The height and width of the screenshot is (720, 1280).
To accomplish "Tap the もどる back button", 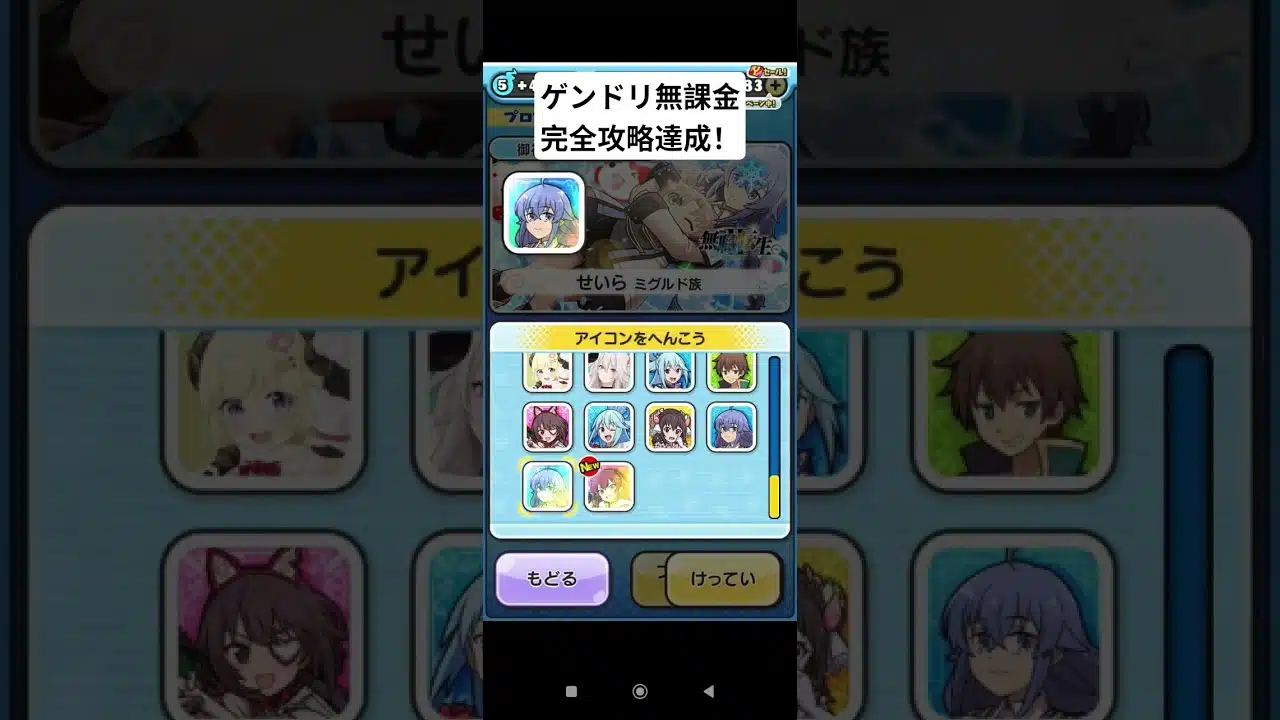I will coord(552,579).
